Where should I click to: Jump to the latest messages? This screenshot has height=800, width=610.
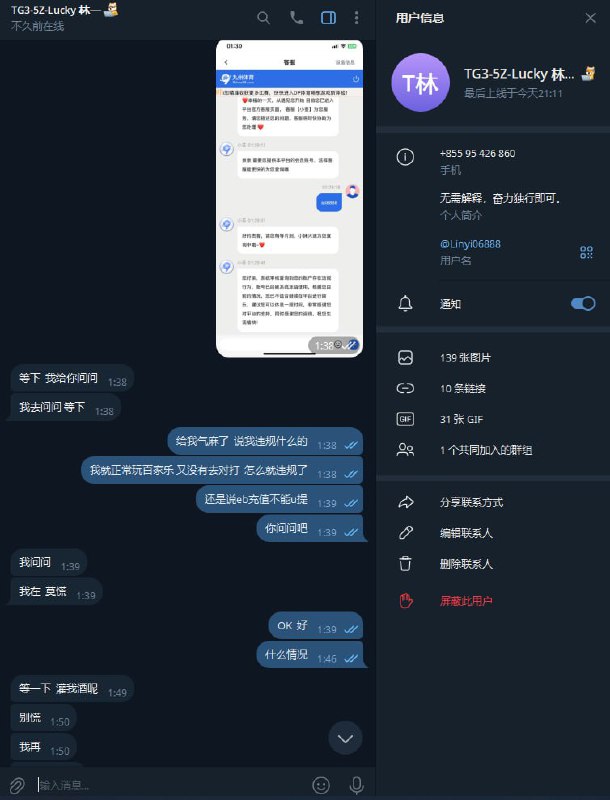click(346, 739)
